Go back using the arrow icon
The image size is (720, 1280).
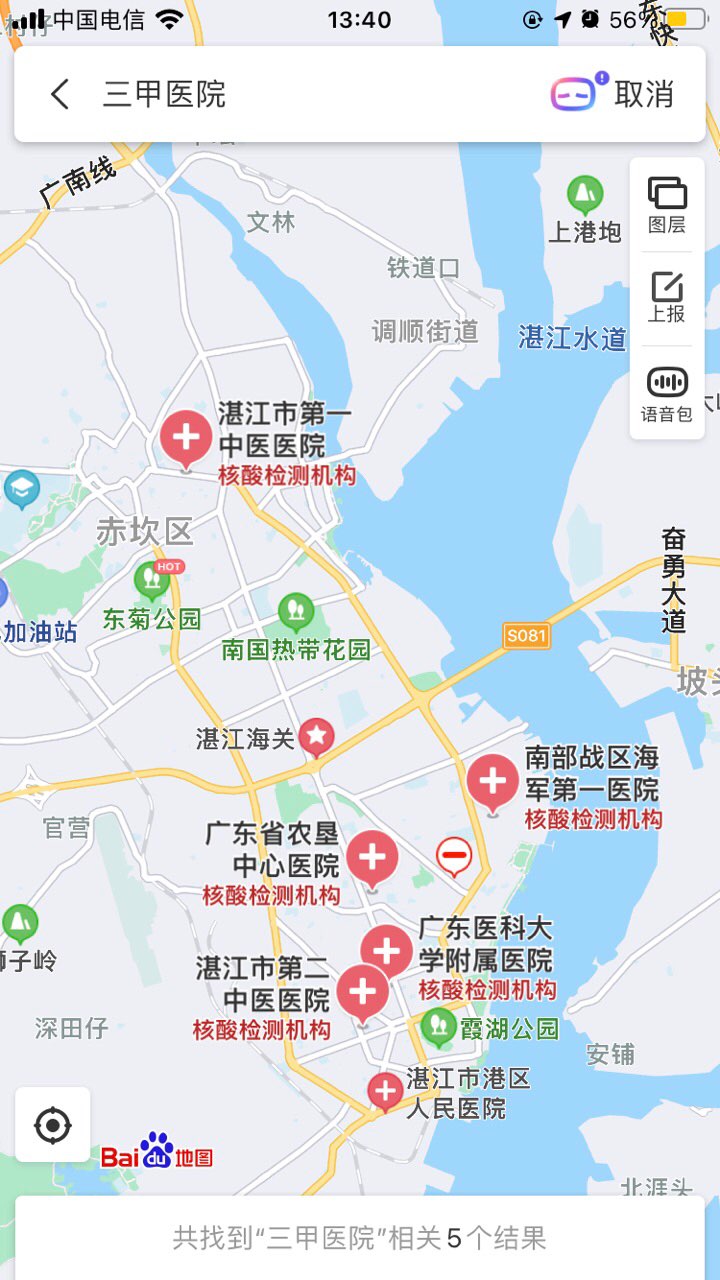[60, 95]
